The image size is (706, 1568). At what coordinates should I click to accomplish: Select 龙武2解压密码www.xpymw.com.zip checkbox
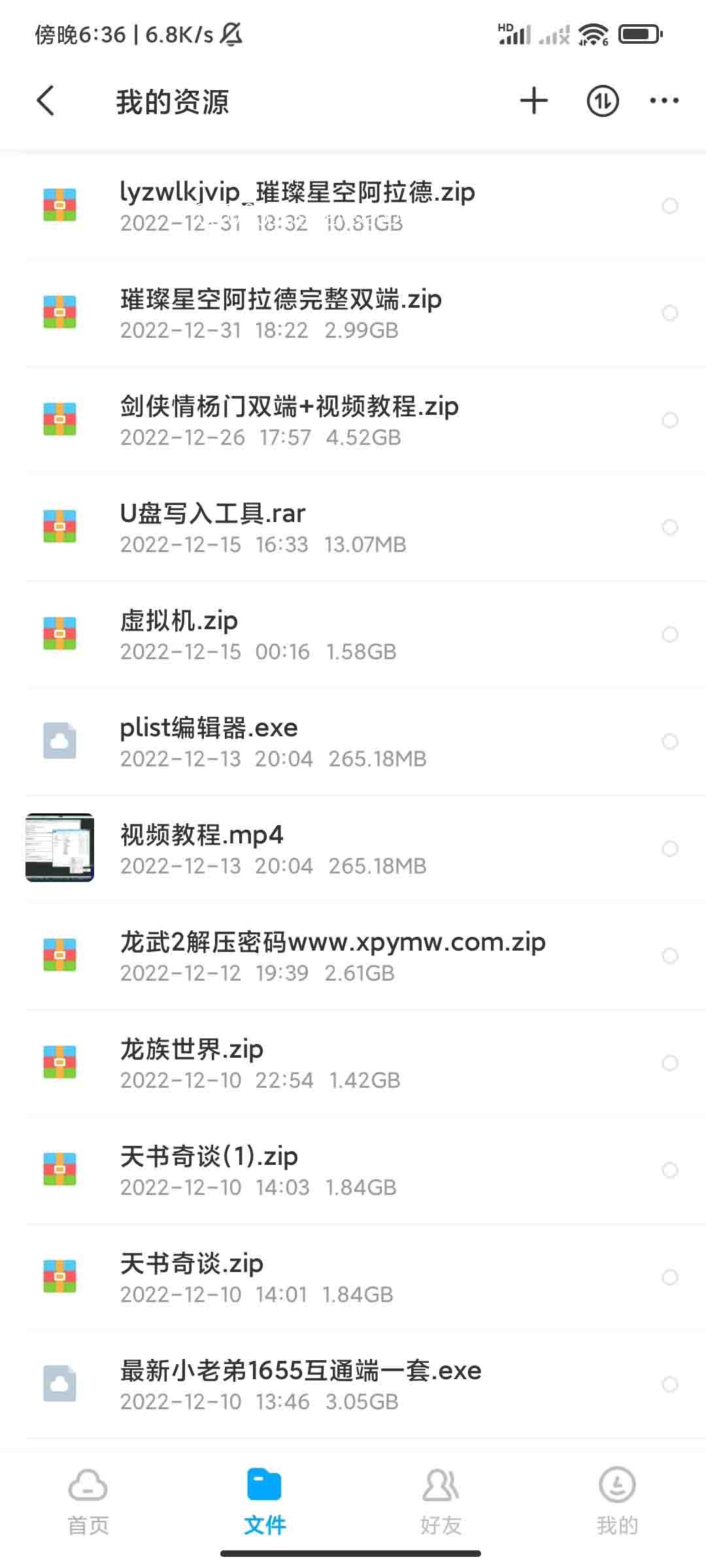670,956
